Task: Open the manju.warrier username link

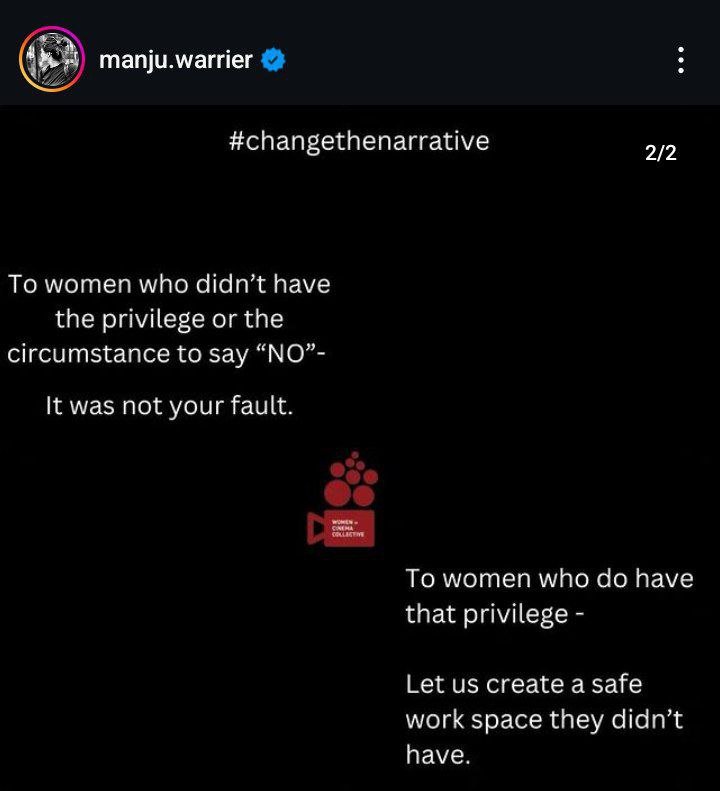Action: click(175, 60)
